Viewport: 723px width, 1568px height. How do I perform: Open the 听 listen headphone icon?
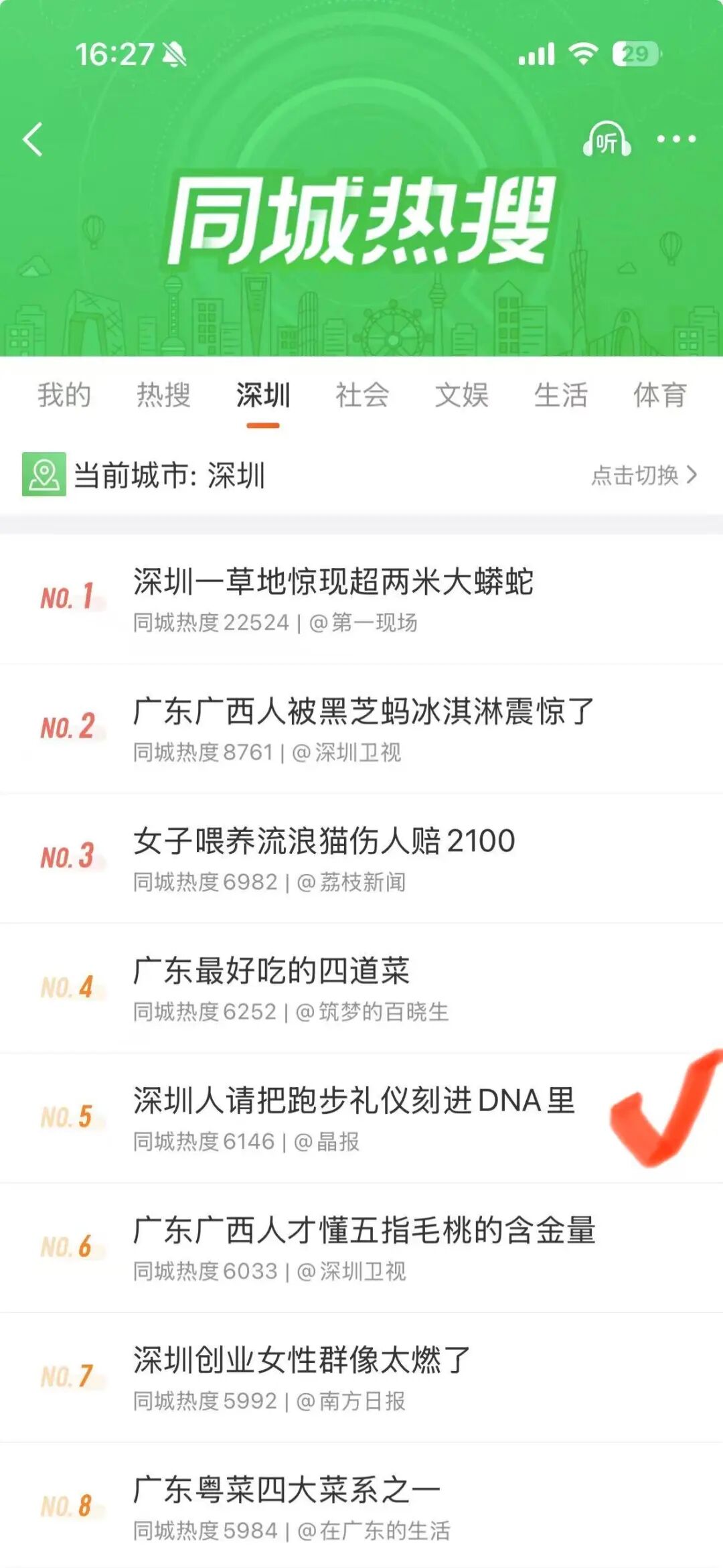(x=606, y=140)
